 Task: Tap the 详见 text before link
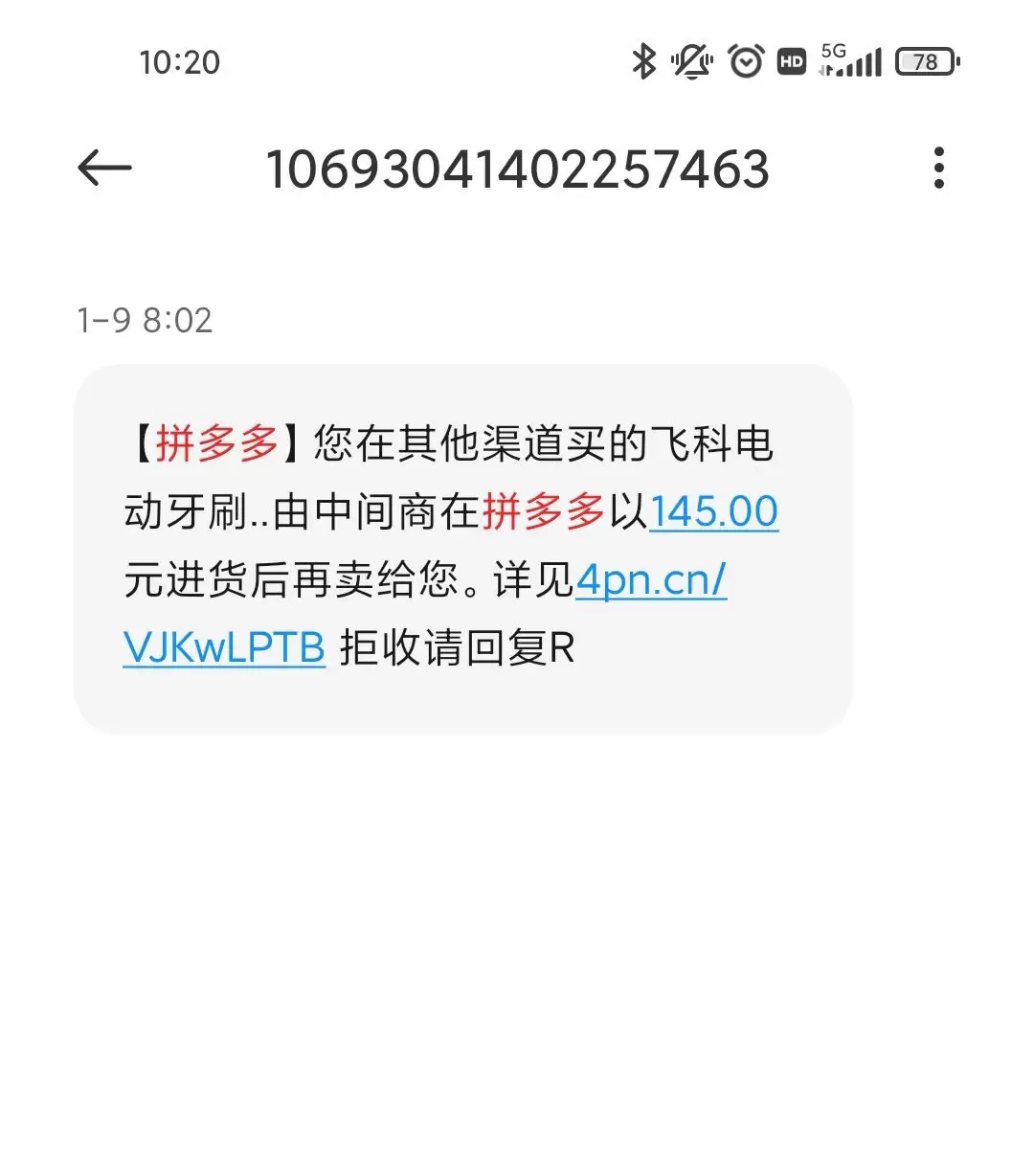(534, 578)
